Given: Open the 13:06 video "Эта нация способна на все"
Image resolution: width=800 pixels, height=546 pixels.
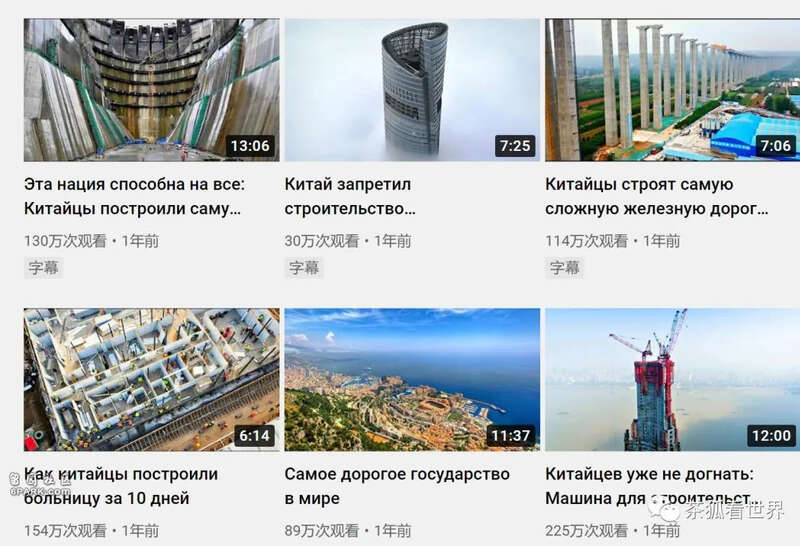Looking at the screenshot, I should click(x=151, y=90).
